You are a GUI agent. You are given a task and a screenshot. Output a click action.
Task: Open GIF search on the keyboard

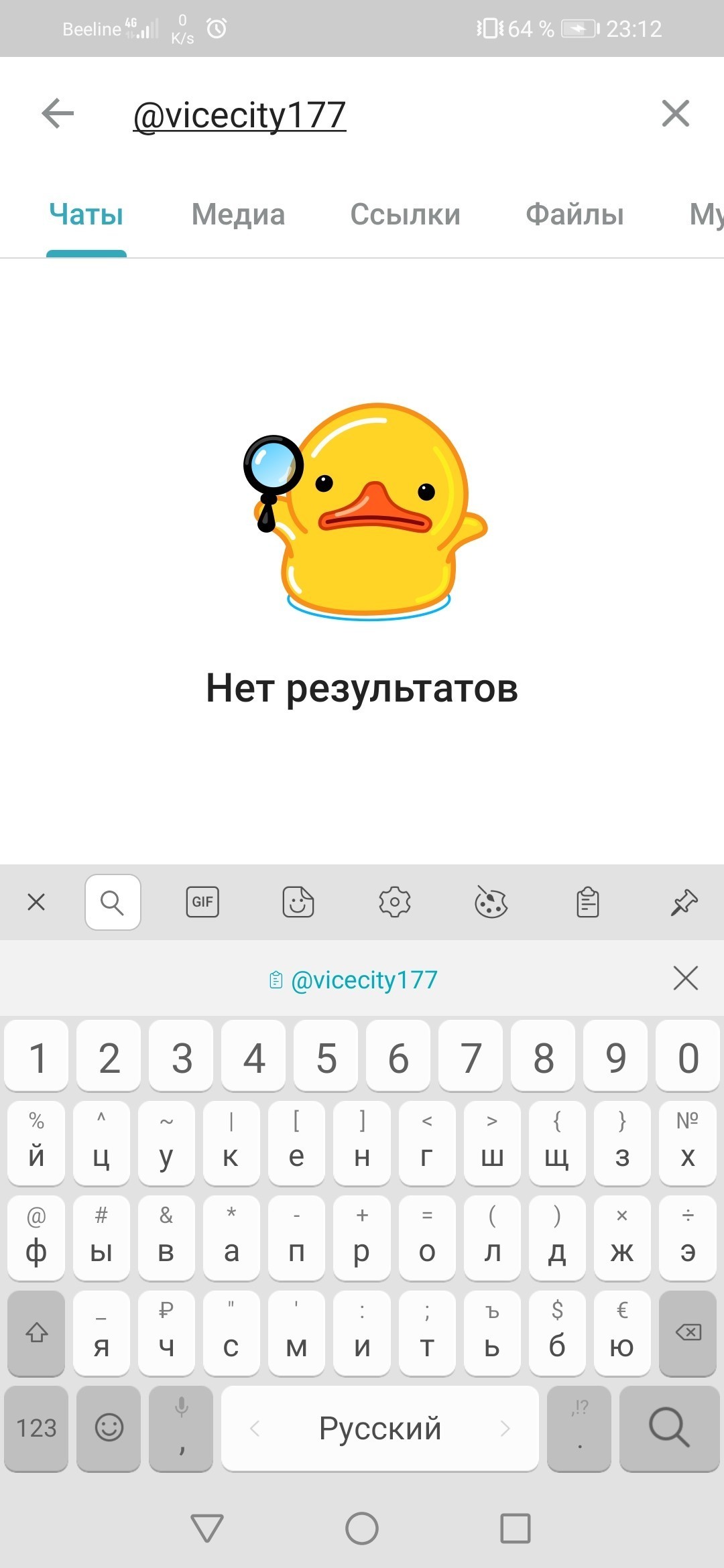pos(202,902)
